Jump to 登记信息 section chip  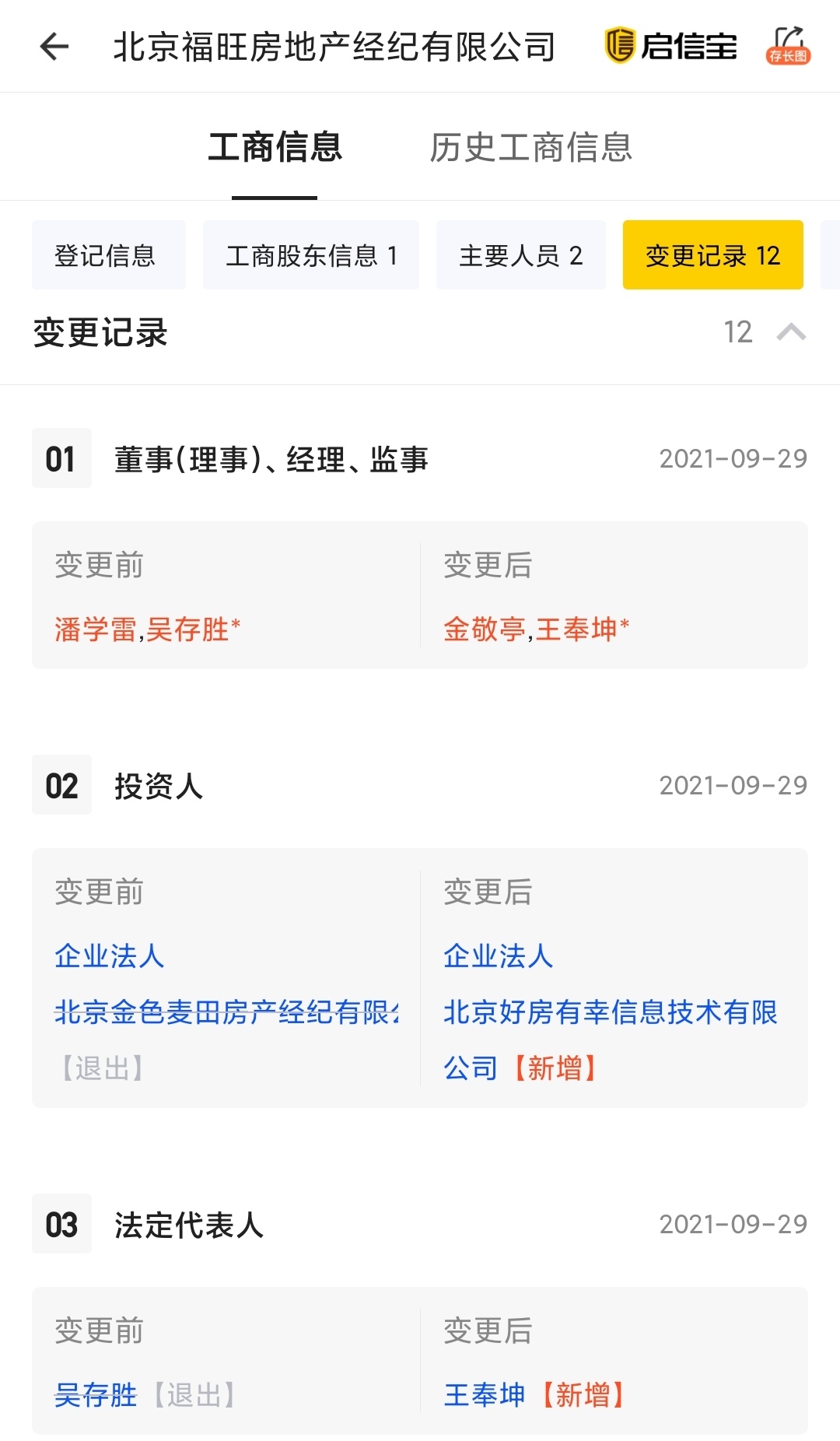click(x=108, y=255)
